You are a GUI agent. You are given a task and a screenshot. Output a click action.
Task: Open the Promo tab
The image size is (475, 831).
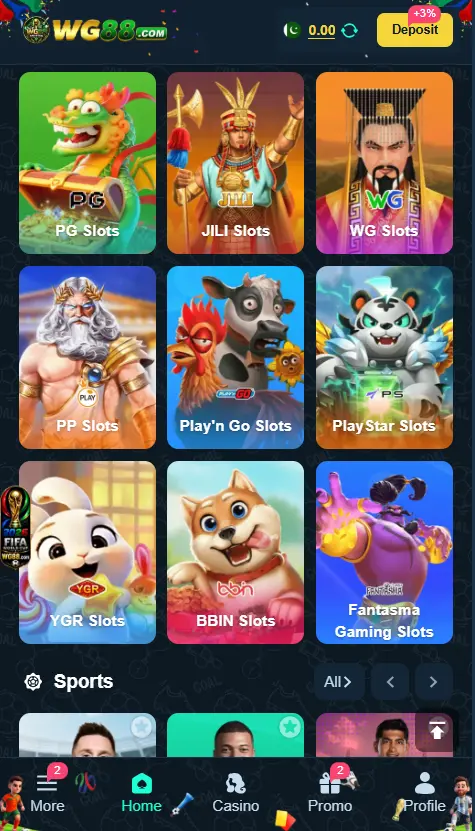click(x=330, y=792)
